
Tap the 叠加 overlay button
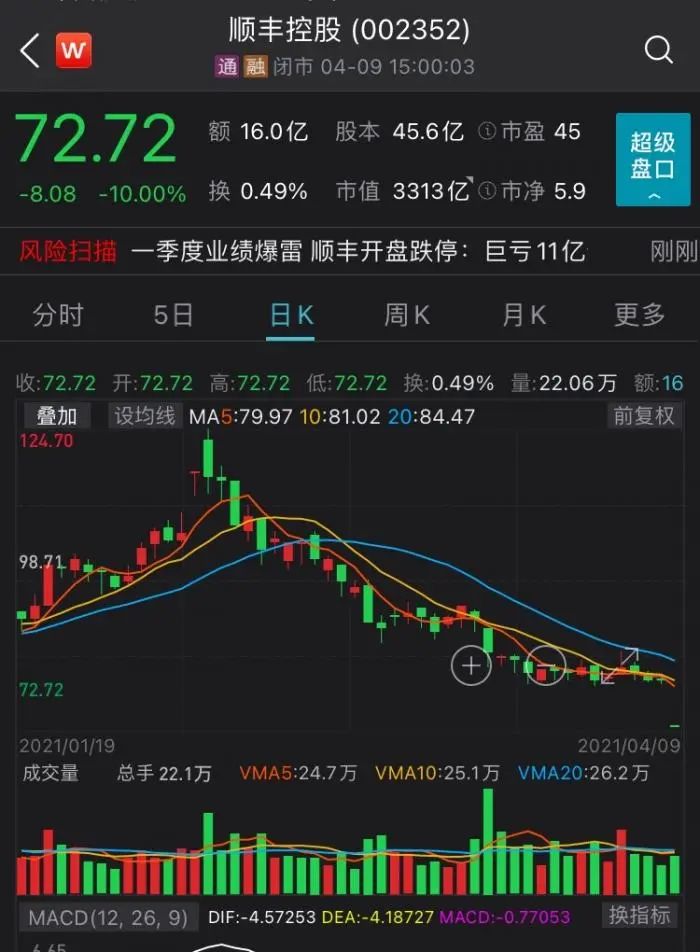click(56, 416)
